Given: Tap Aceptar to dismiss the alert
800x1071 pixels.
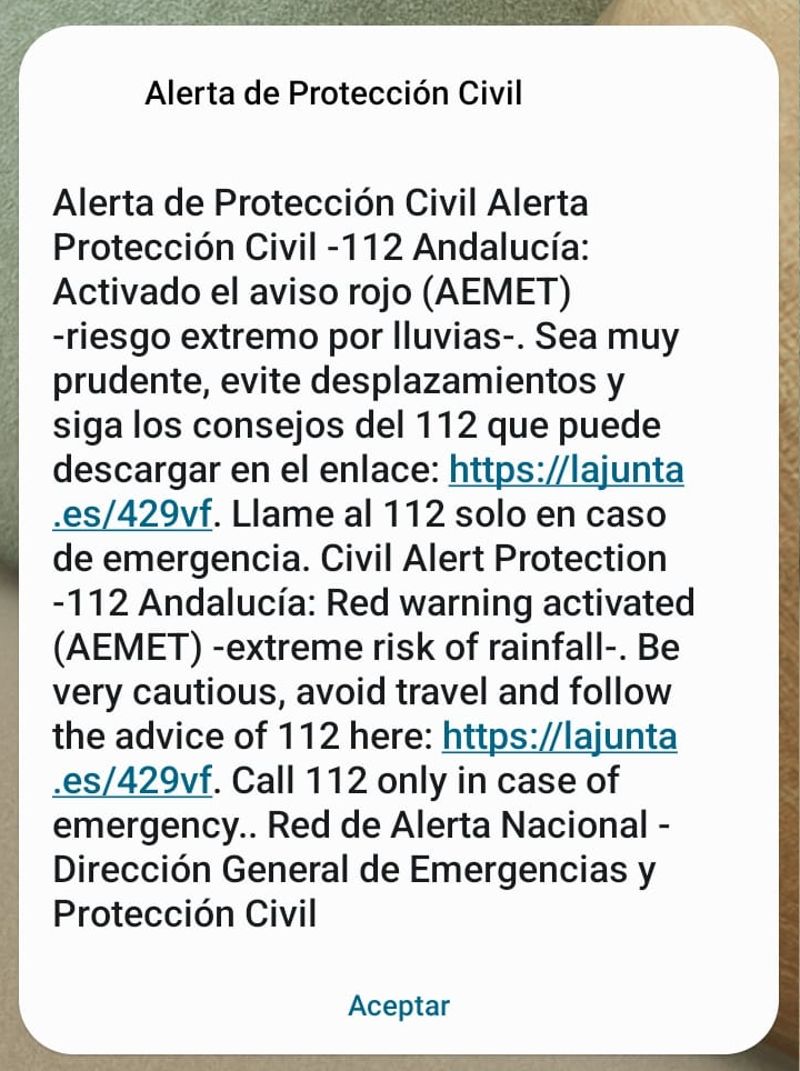Looking at the screenshot, I should coord(399,1006).
